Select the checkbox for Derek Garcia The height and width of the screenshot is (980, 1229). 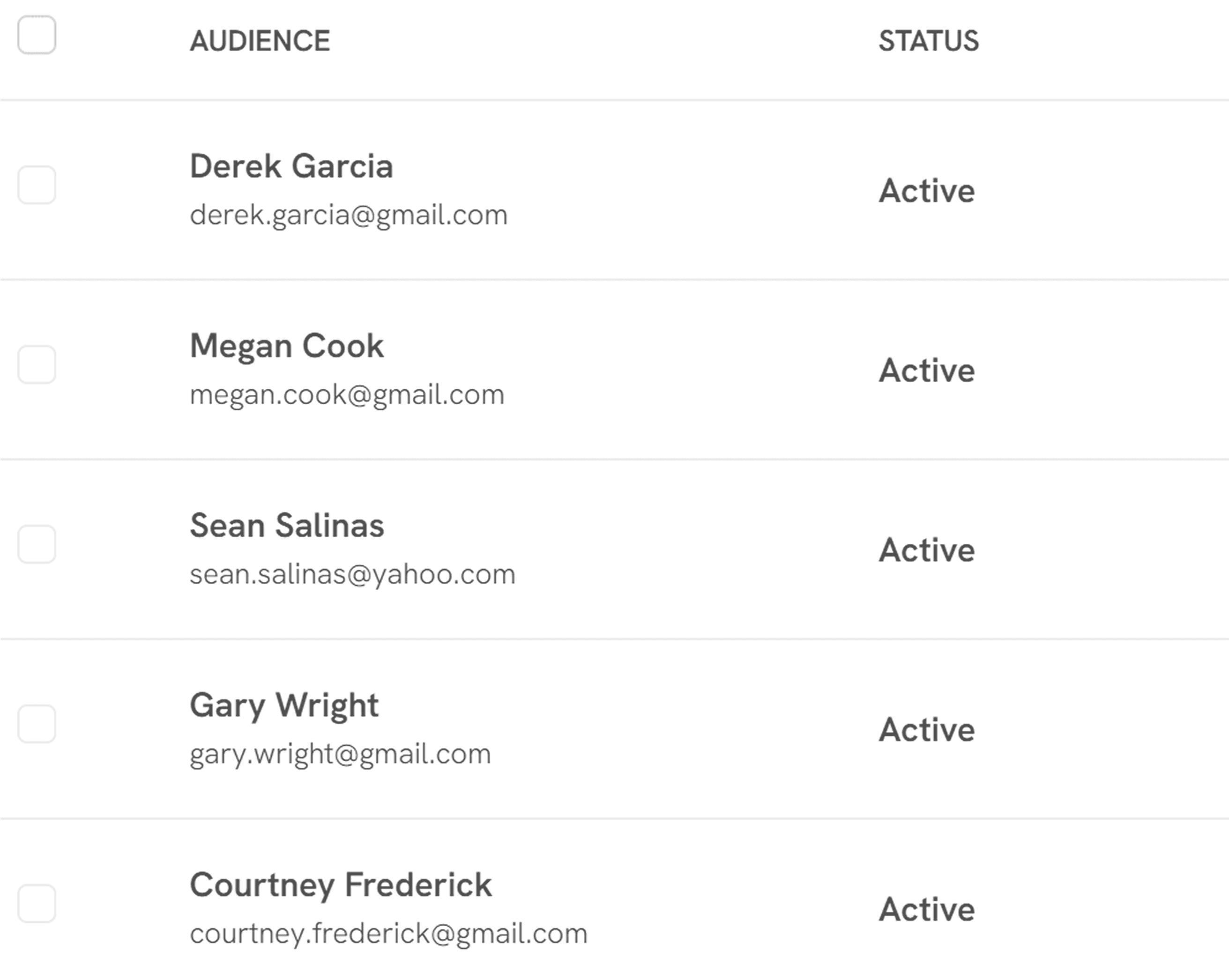37,185
